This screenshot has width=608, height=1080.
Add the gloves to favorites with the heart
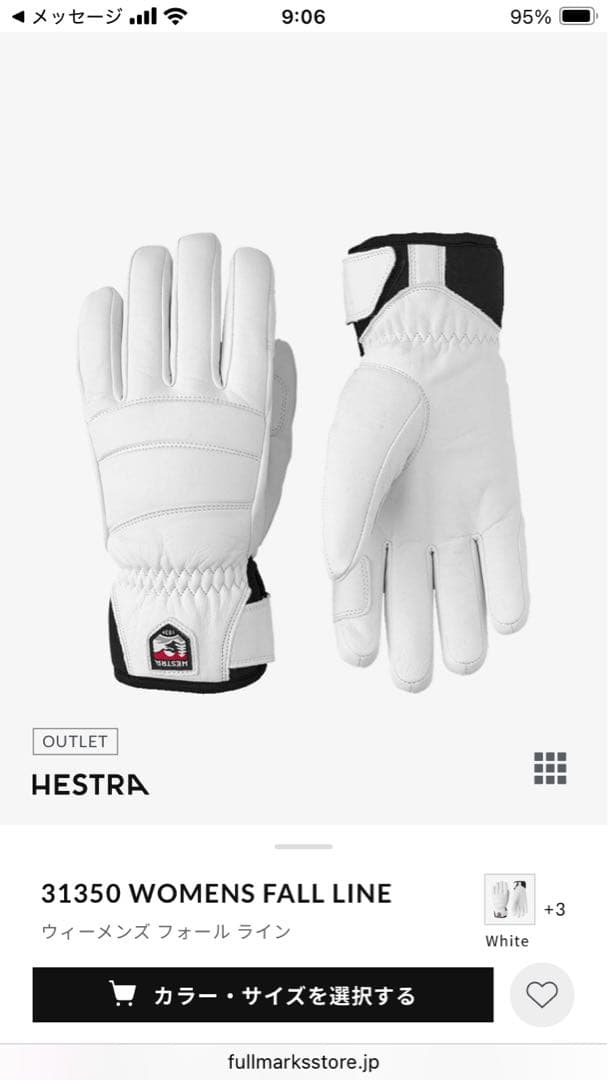542,995
